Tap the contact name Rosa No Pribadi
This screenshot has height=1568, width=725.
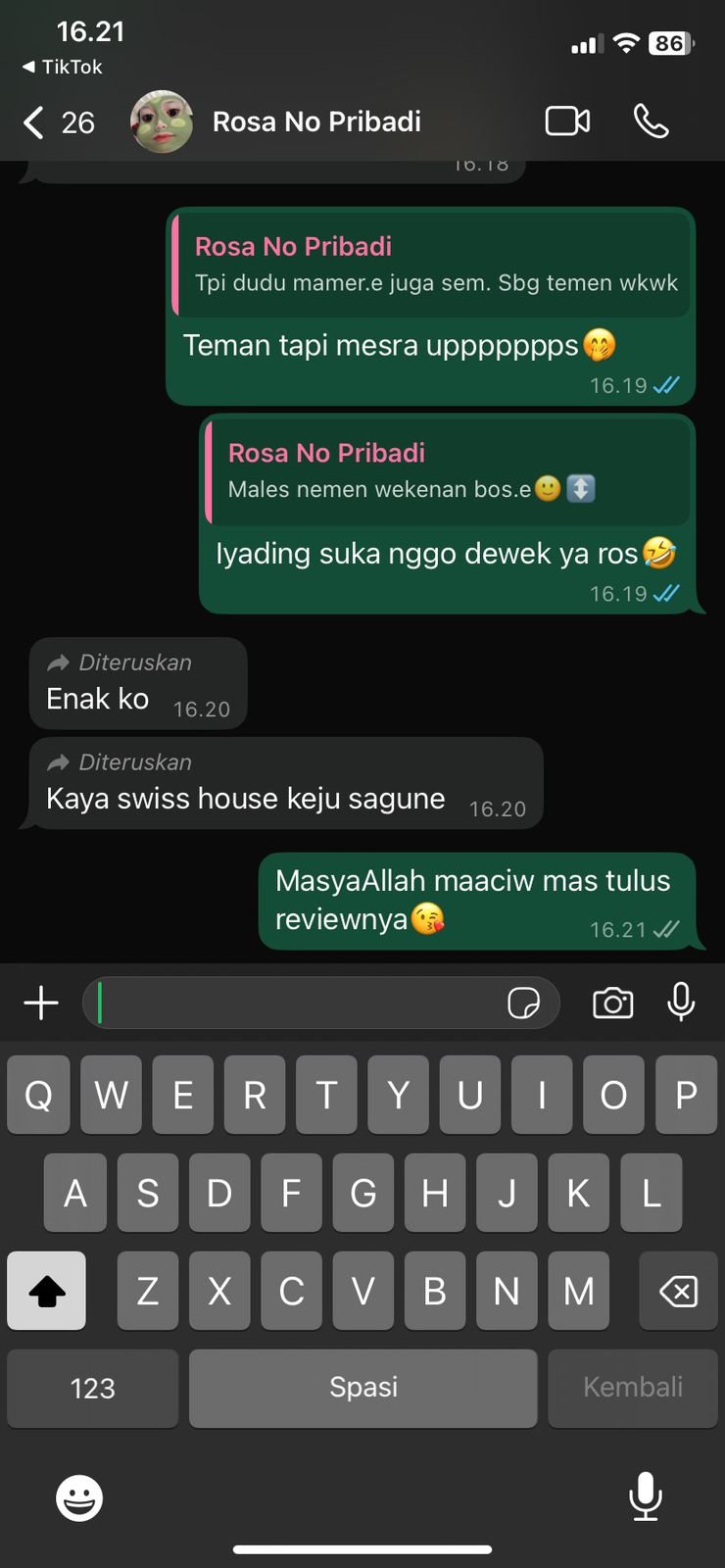tap(315, 121)
